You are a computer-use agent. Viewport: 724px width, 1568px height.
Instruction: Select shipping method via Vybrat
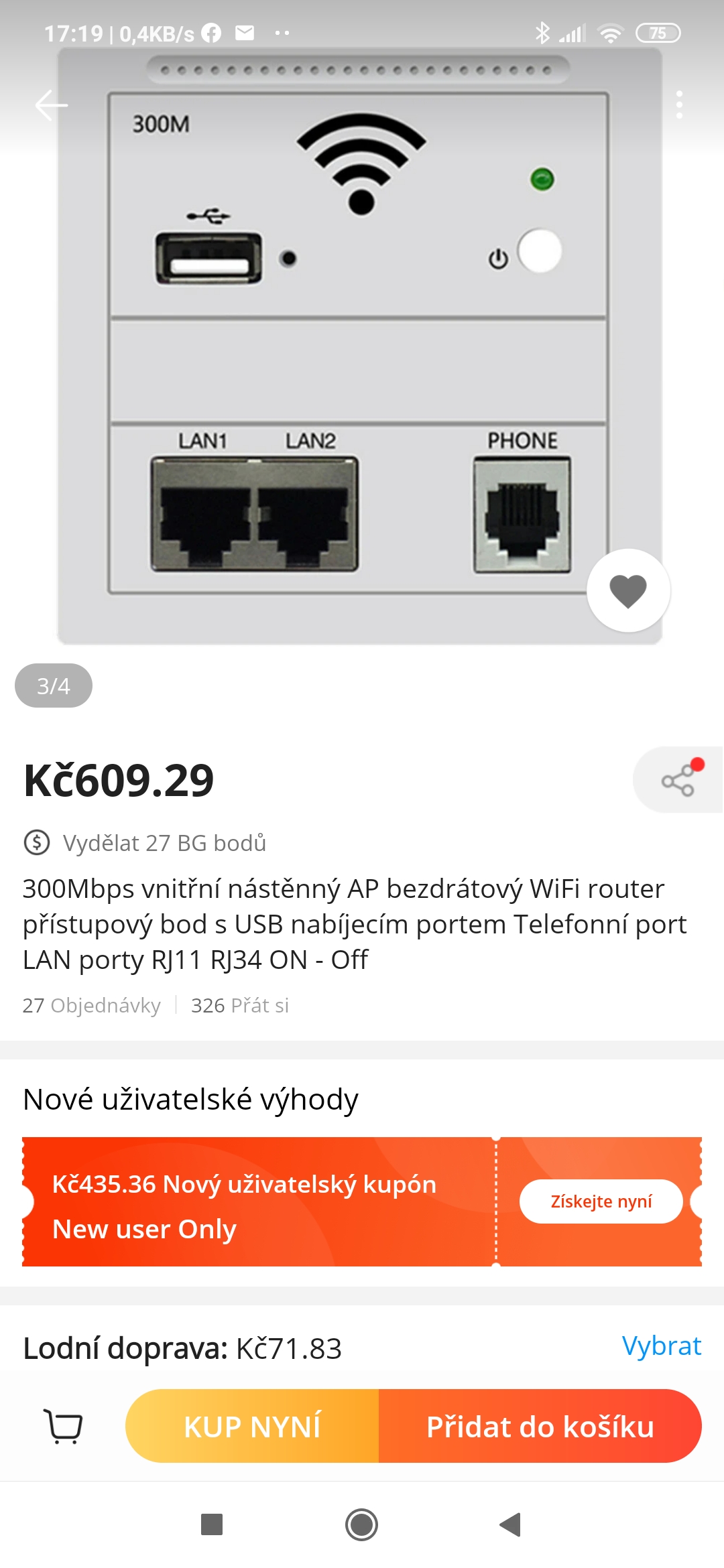[661, 1346]
